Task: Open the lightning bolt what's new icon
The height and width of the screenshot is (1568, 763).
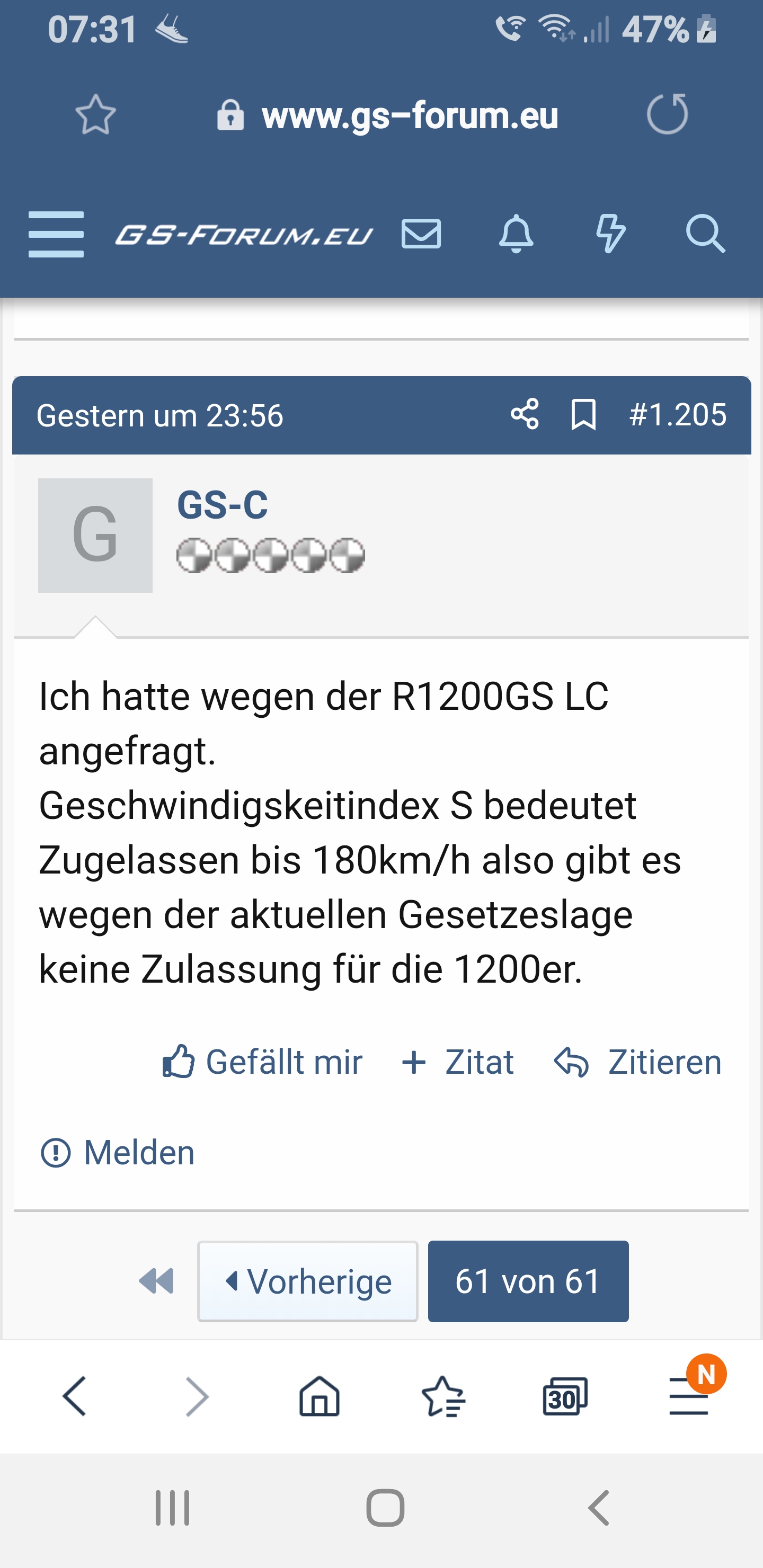Action: click(x=610, y=234)
